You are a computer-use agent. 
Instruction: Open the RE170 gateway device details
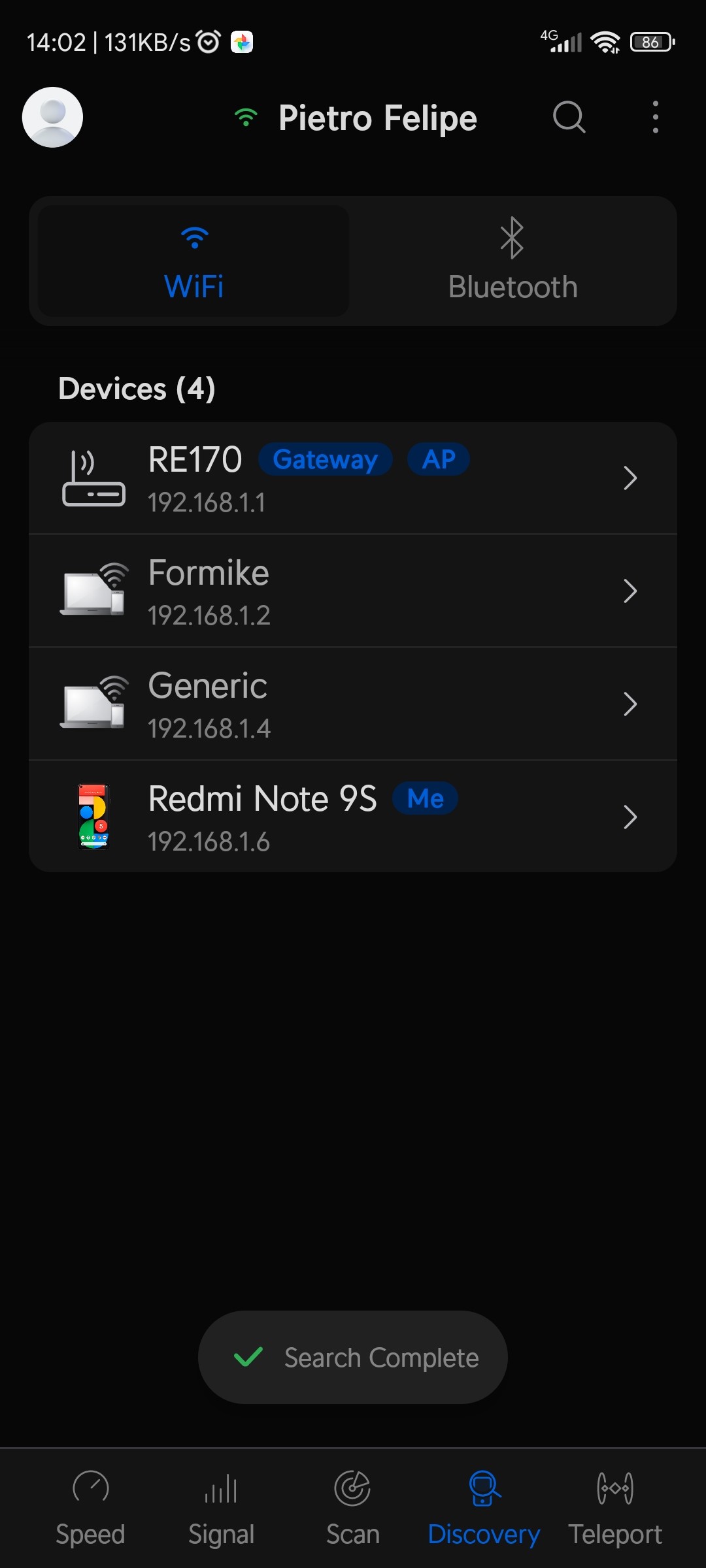click(353, 478)
